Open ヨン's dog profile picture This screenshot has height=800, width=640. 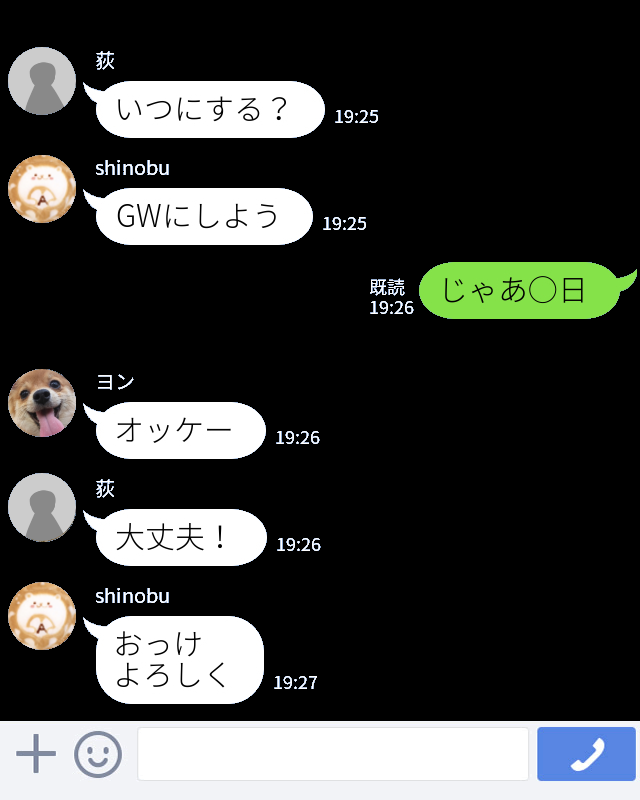(42, 403)
